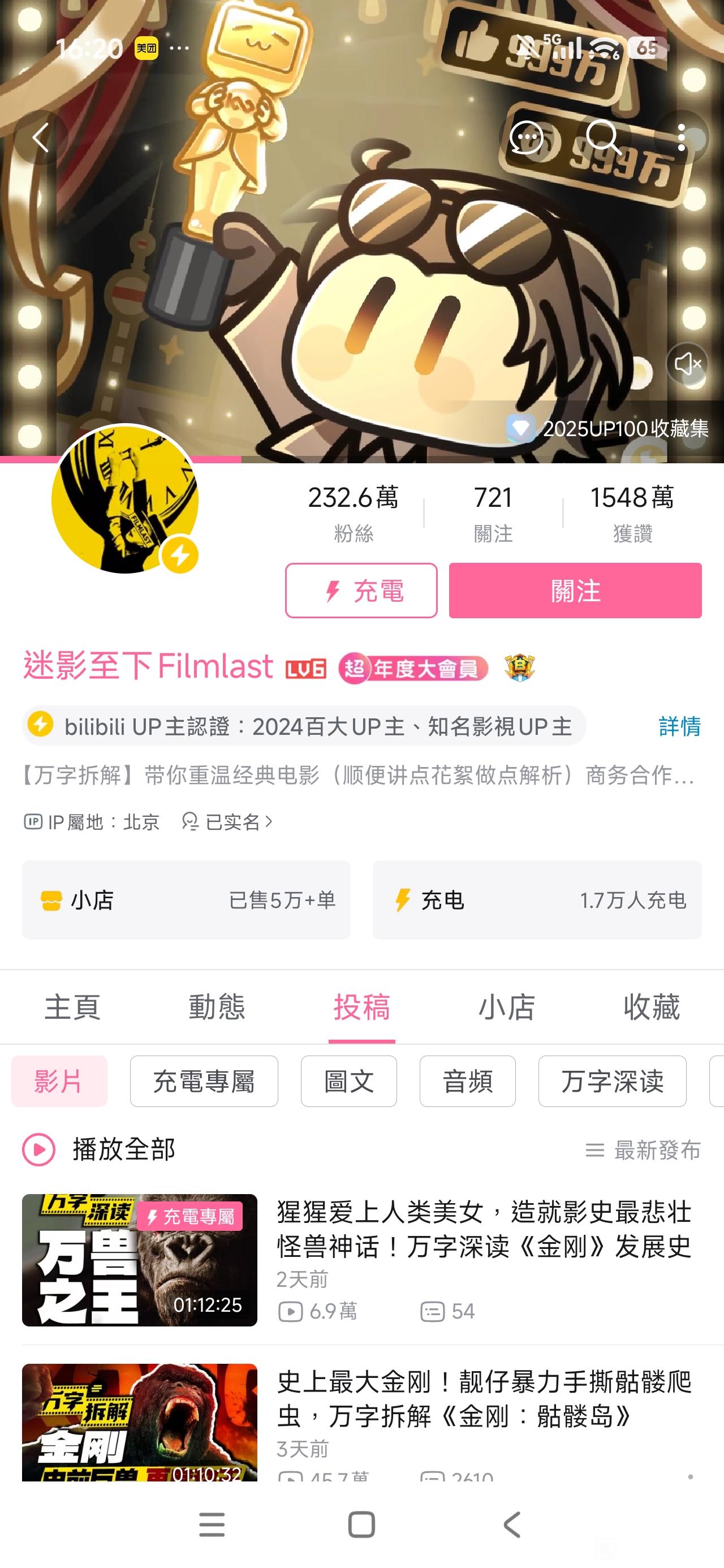The height and width of the screenshot is (1568, 724).
Task: Select the 圖文 filter chip
Action: pyautogui.click(x=348, y=1081)
